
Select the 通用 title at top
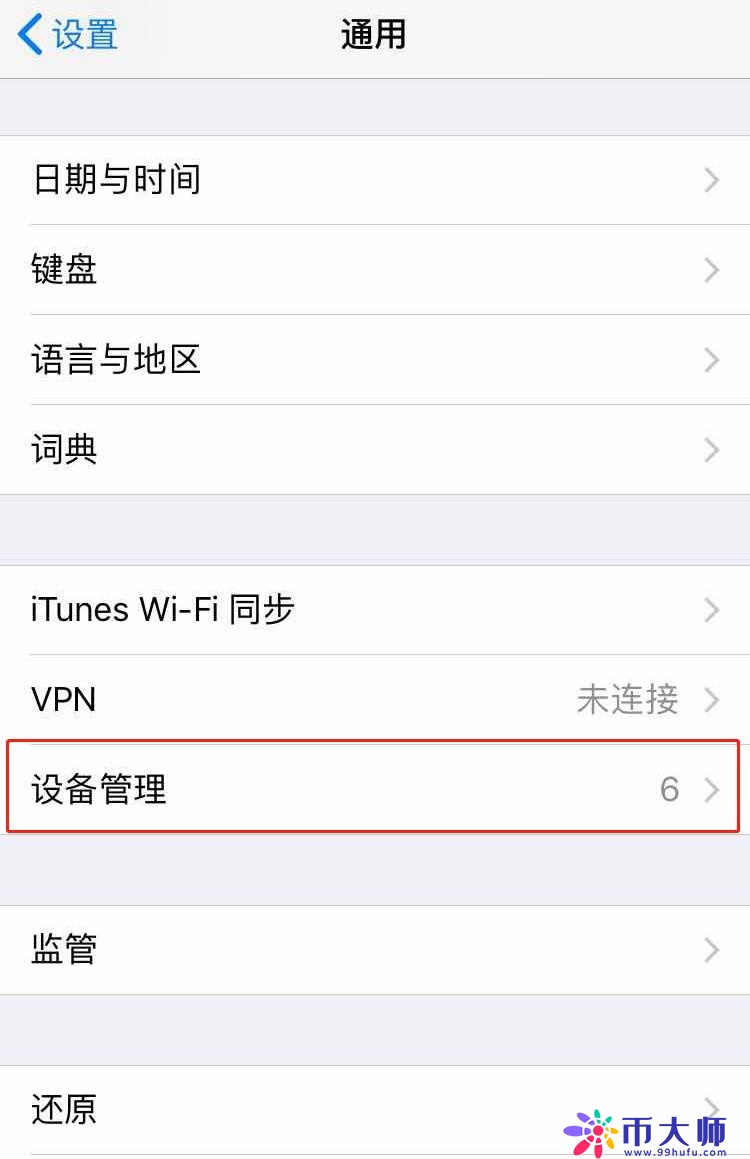(374, 34)
